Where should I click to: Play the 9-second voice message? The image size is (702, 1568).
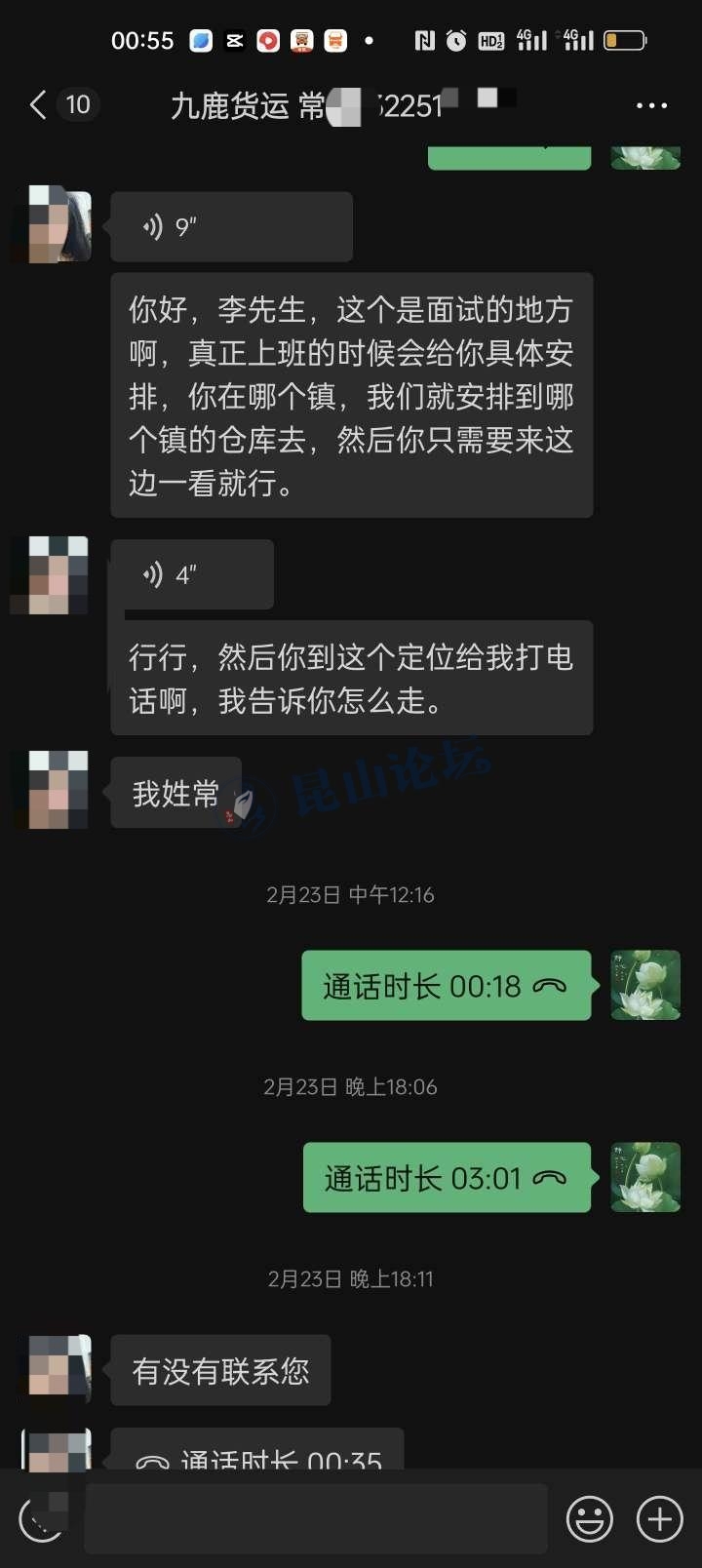pos(231,227)
